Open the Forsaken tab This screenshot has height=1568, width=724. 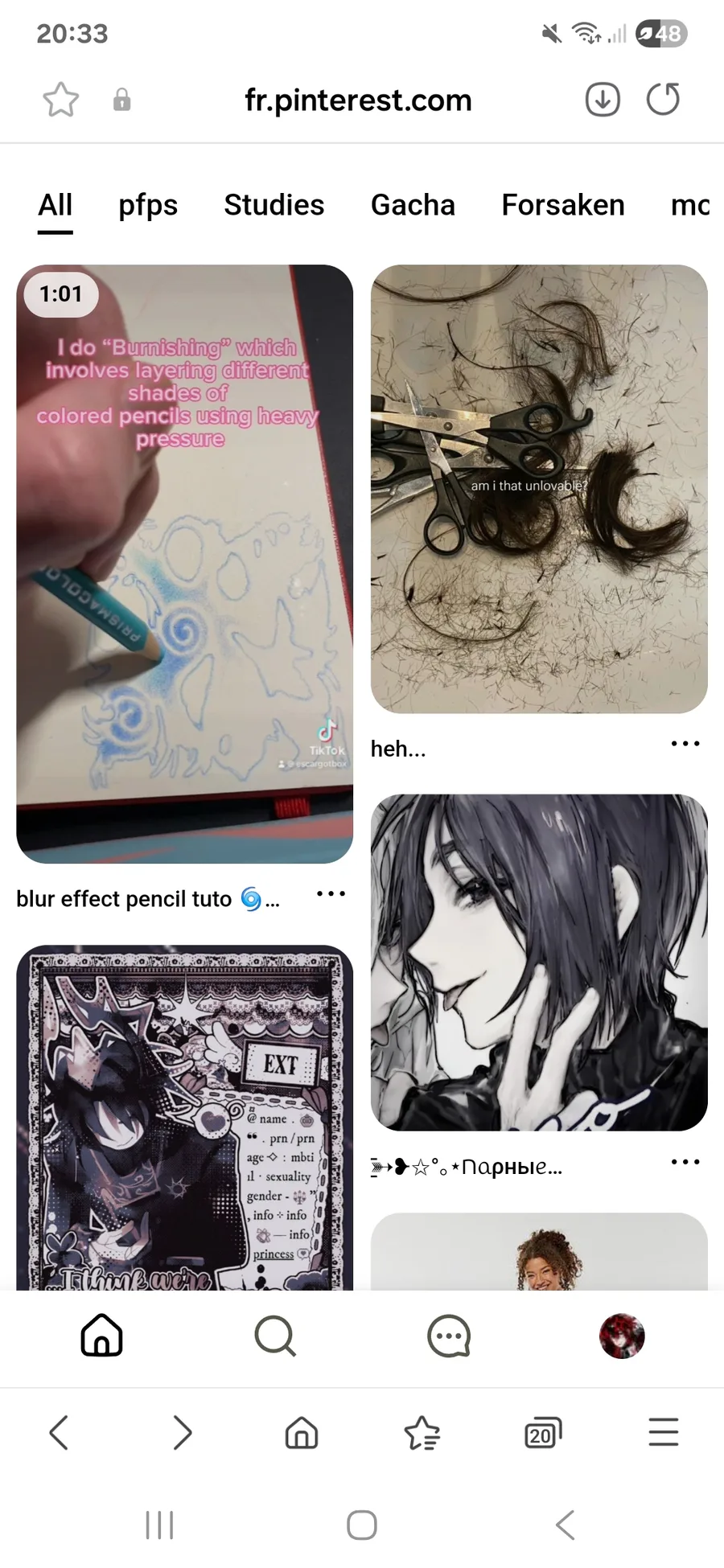(x=563, y=205)
